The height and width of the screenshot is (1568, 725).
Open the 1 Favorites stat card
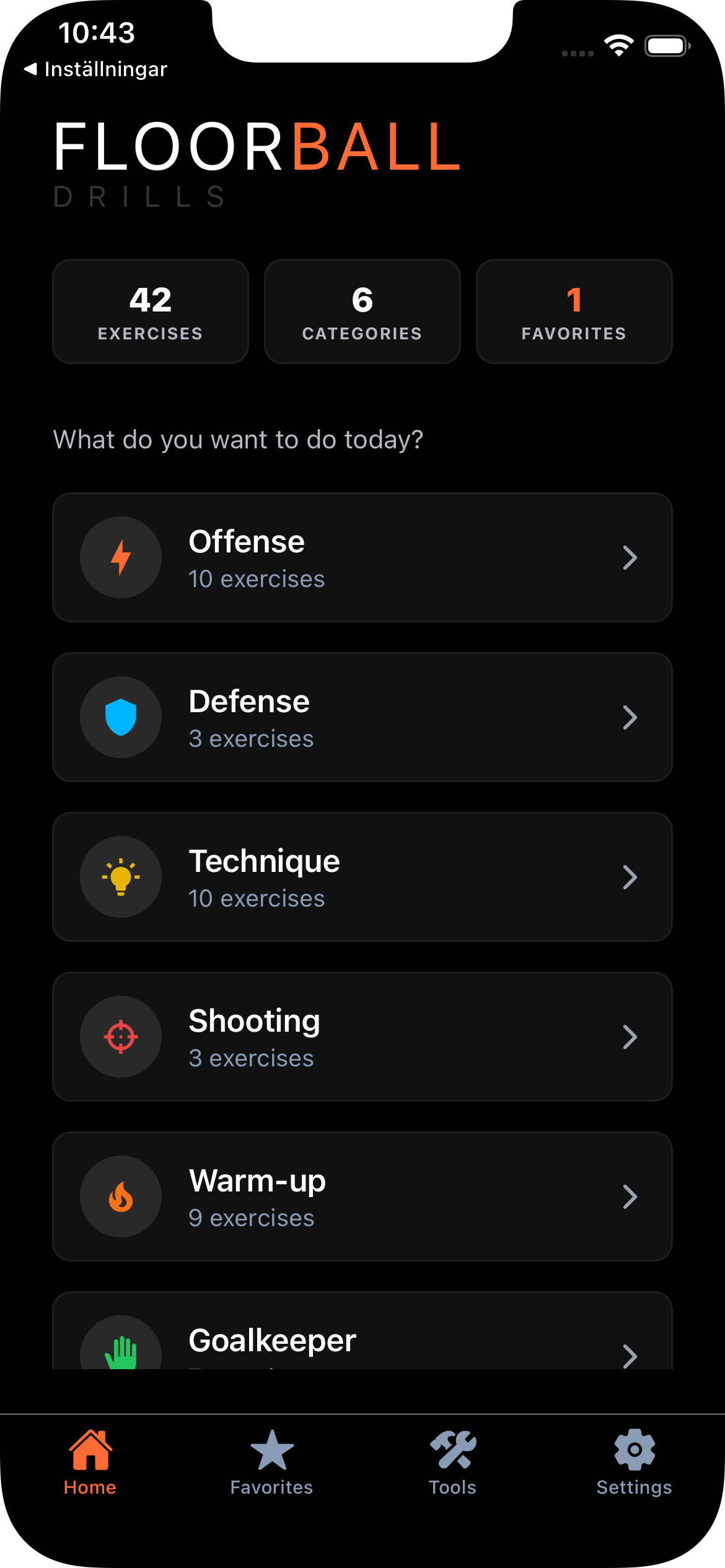(x=574, y=311)
